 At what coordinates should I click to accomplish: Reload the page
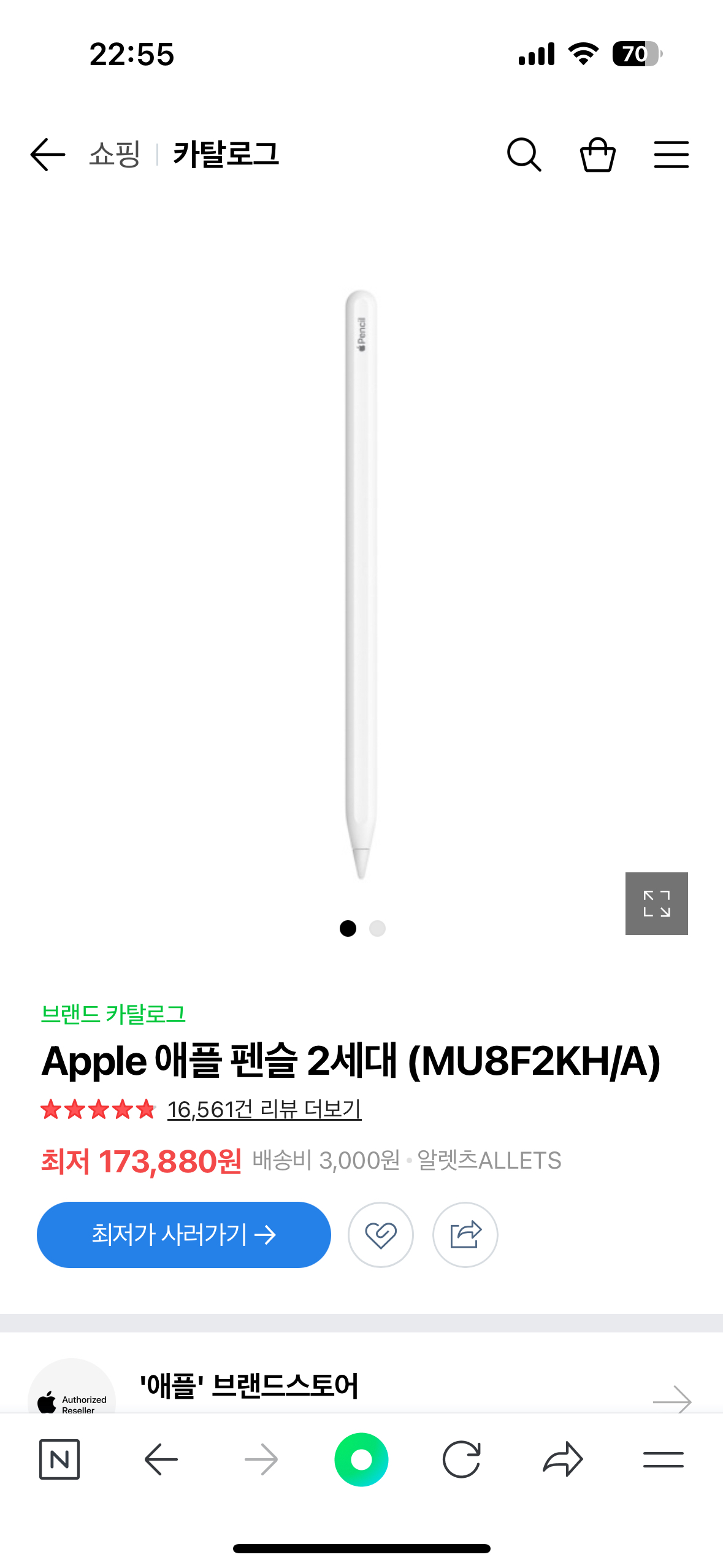tap(461, 1459)
